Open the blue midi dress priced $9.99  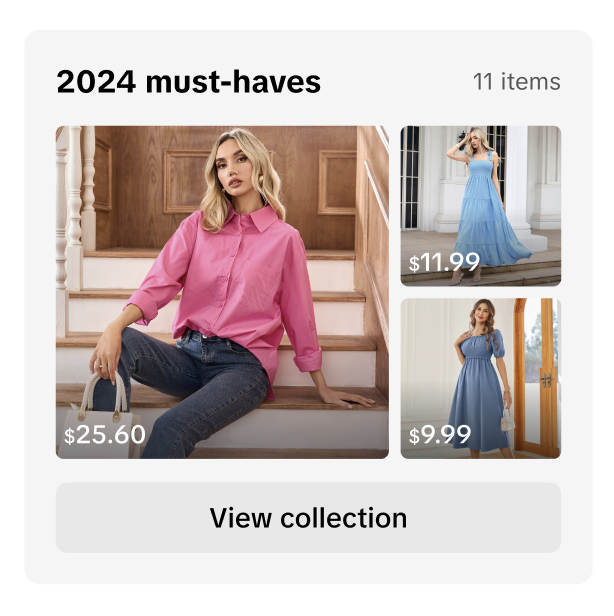(480, 378)
